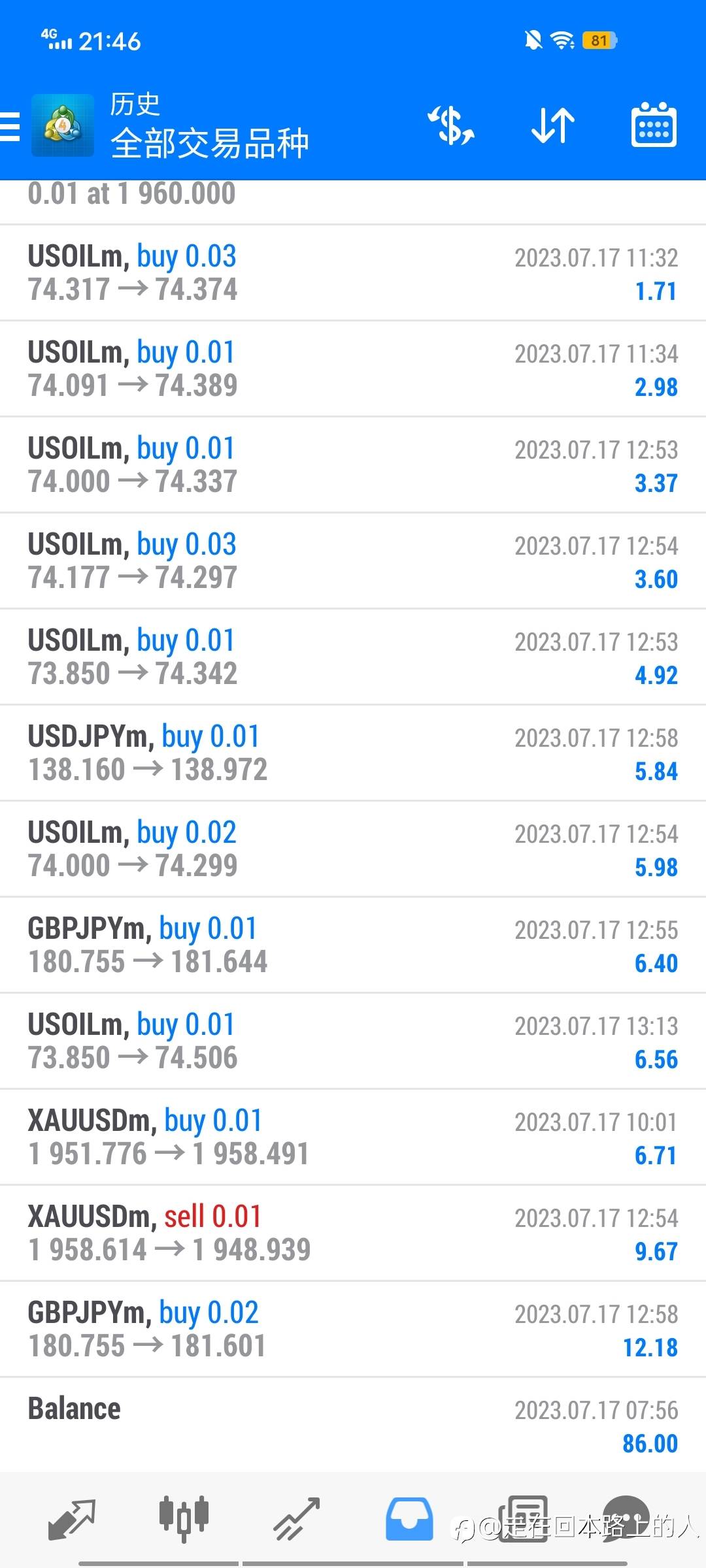Switch to the Quotes tab
706x1568 pixels.
tap(72, 1519)
